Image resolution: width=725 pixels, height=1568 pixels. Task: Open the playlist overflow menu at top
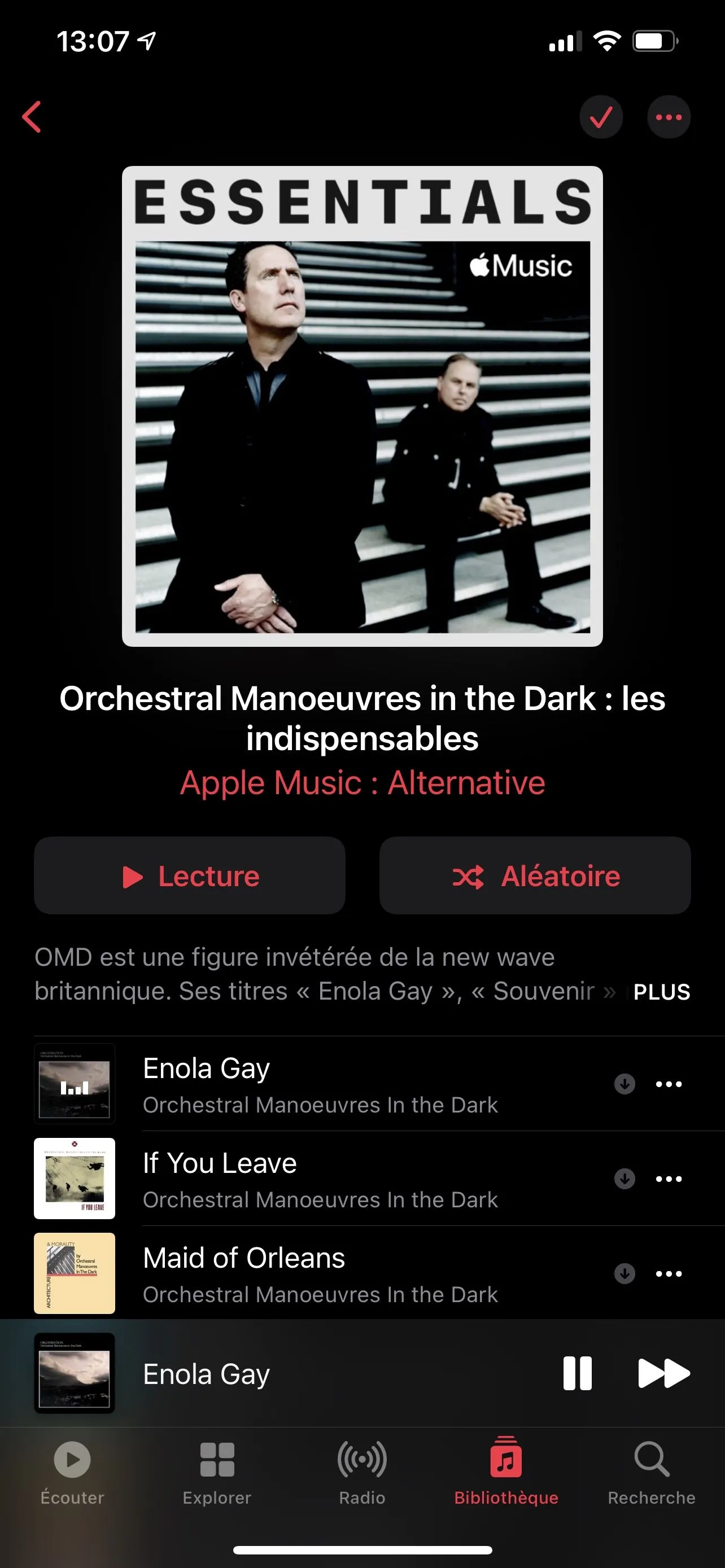point(669,117)
